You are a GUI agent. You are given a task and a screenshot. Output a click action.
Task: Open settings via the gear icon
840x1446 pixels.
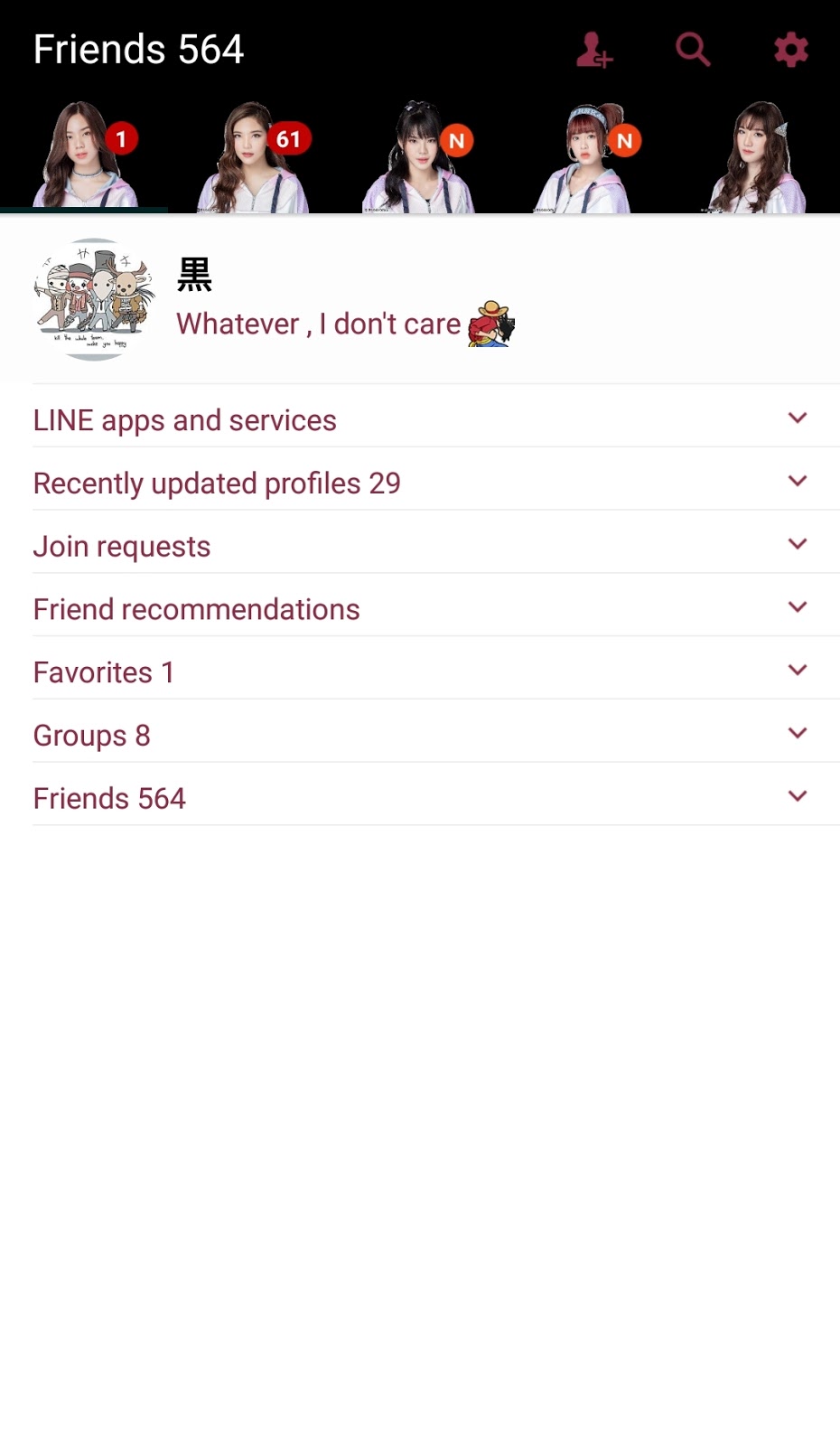pyautogui.click(x=790, y=50)
